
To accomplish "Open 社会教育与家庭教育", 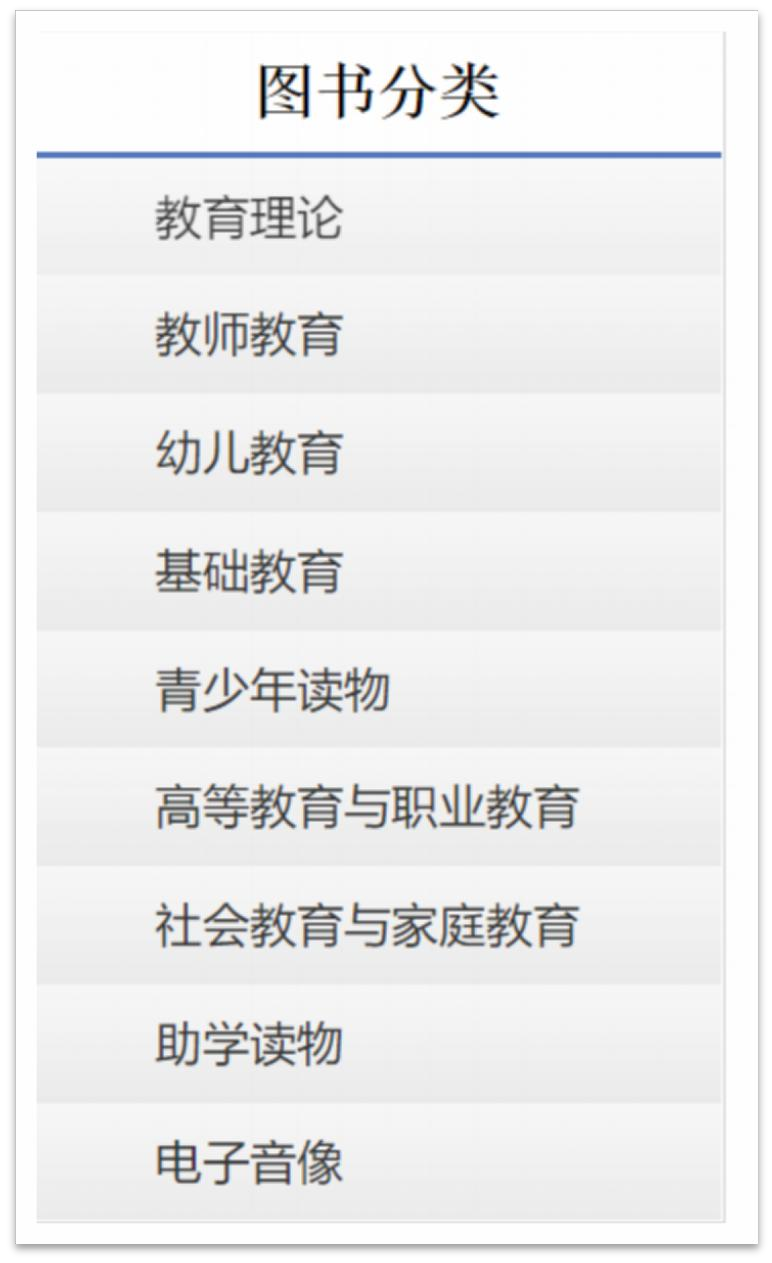I will point(379,926).
